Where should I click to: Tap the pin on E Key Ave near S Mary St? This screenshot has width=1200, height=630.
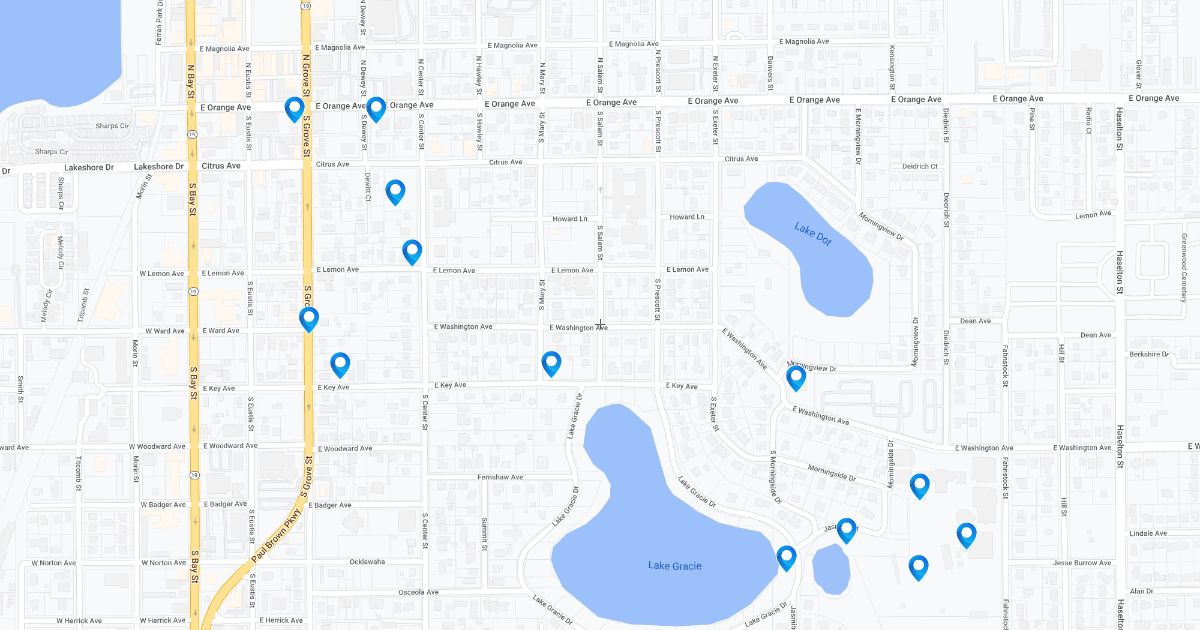tap(551, 363)
